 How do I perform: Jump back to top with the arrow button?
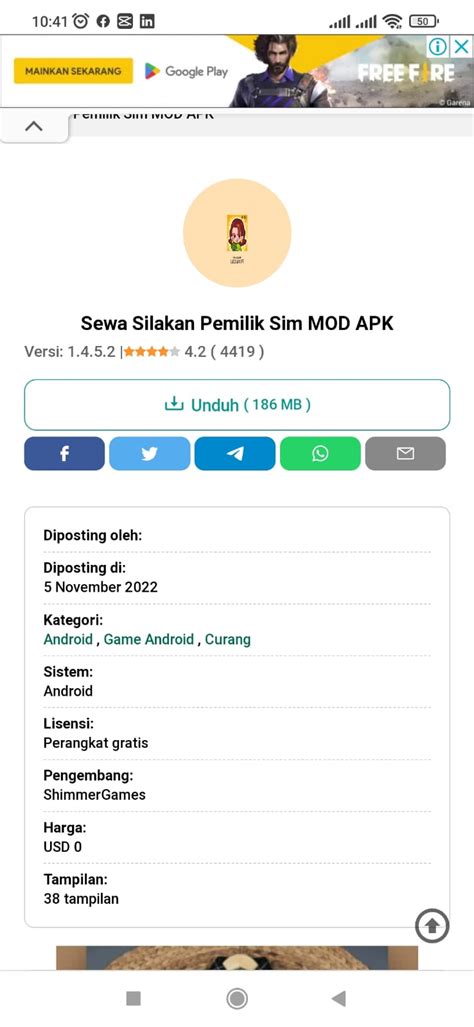(x=432, y=925)
